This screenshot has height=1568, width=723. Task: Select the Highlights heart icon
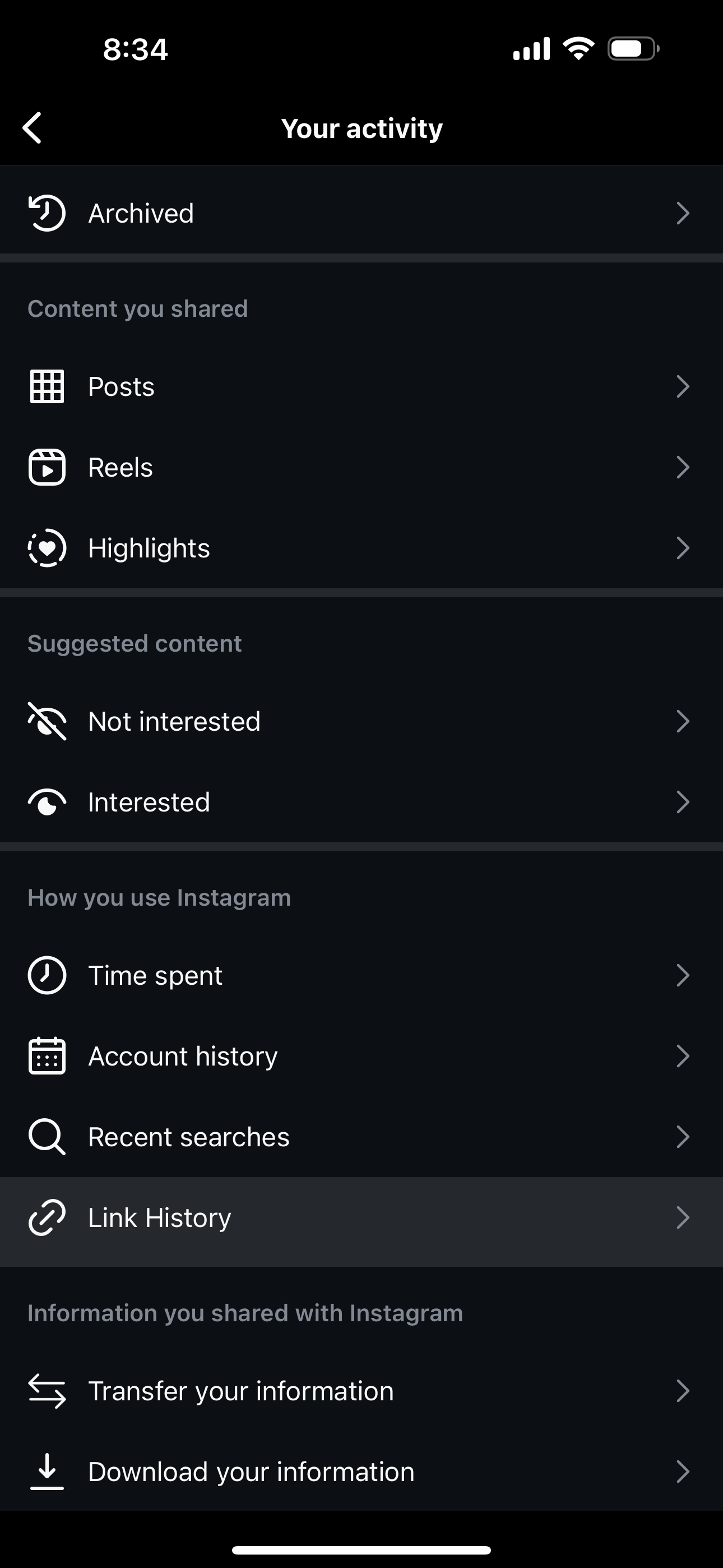tap(47, 547)
